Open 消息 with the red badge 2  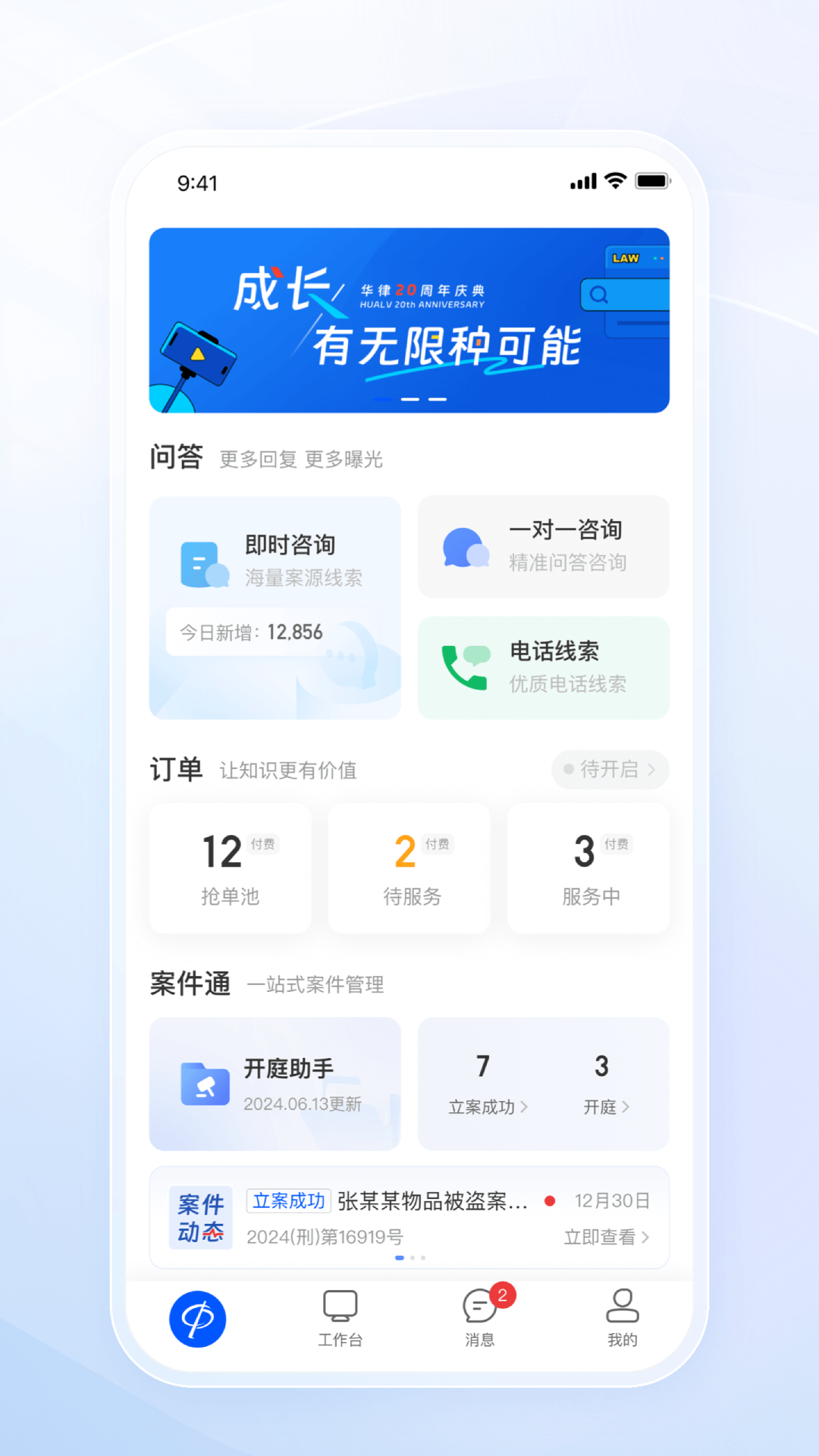(480, 1306)
